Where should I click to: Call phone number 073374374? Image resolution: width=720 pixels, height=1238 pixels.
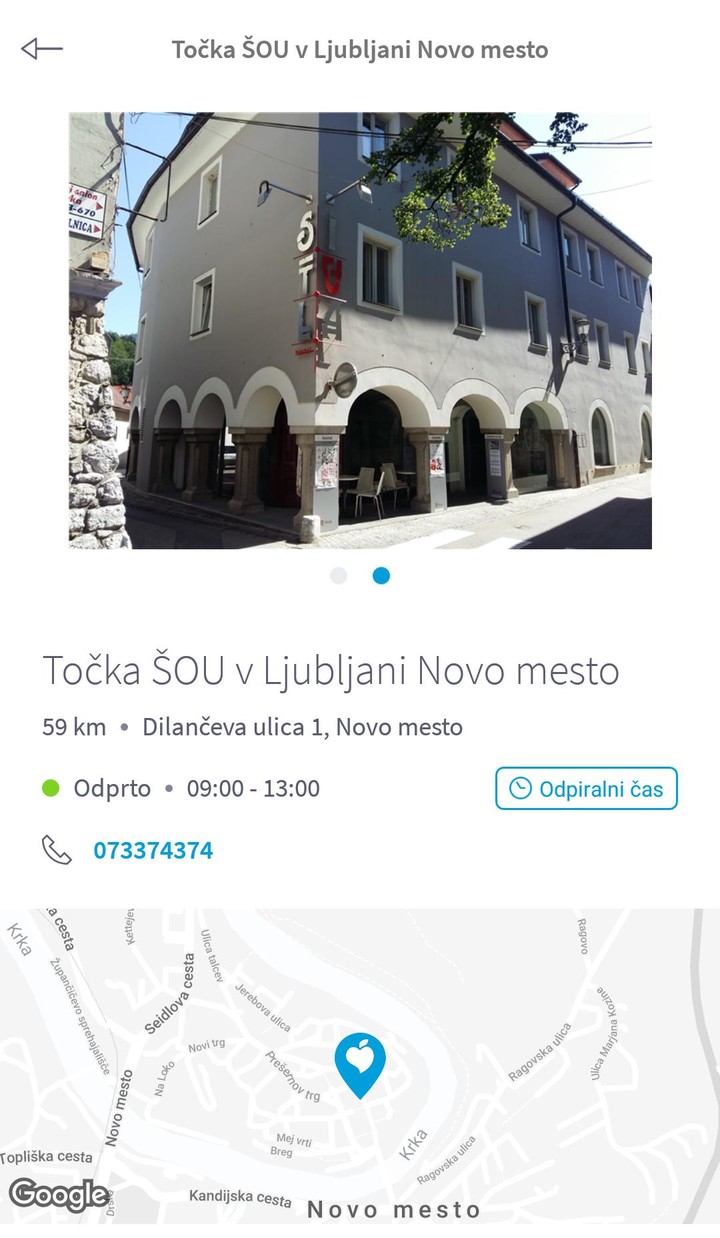click(x=153, y=851)
